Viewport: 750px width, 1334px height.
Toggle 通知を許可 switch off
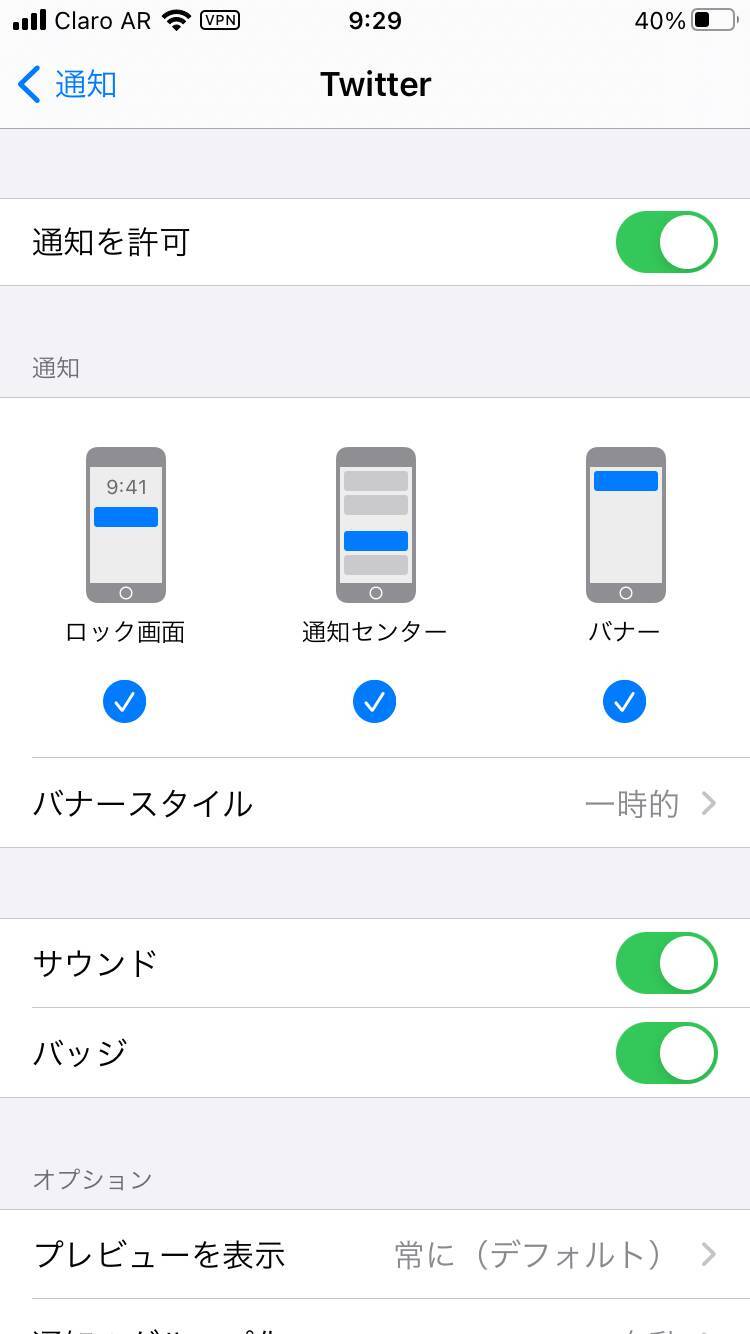point(666,242)
